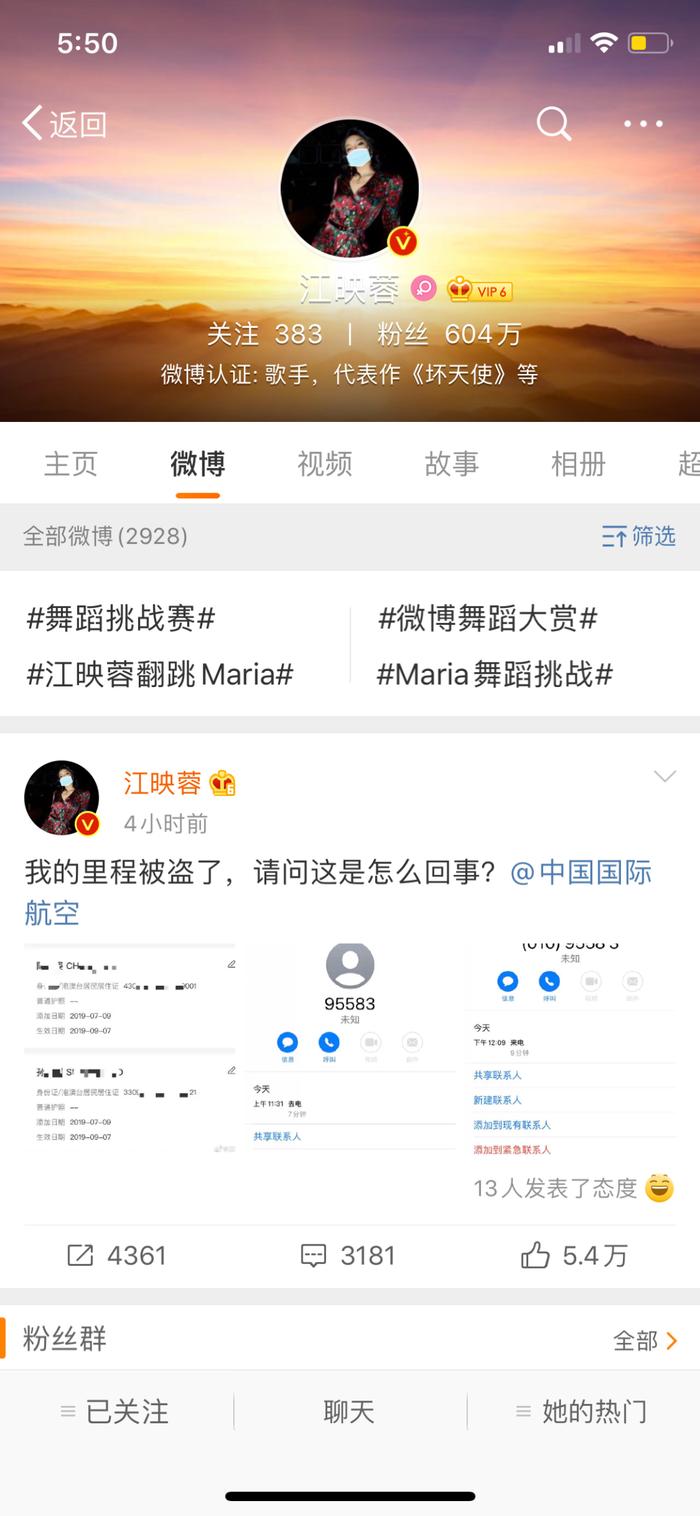Repost the post with 4361 shares
Screen dimensions: 700x1516
click(x=116, y=1255)
